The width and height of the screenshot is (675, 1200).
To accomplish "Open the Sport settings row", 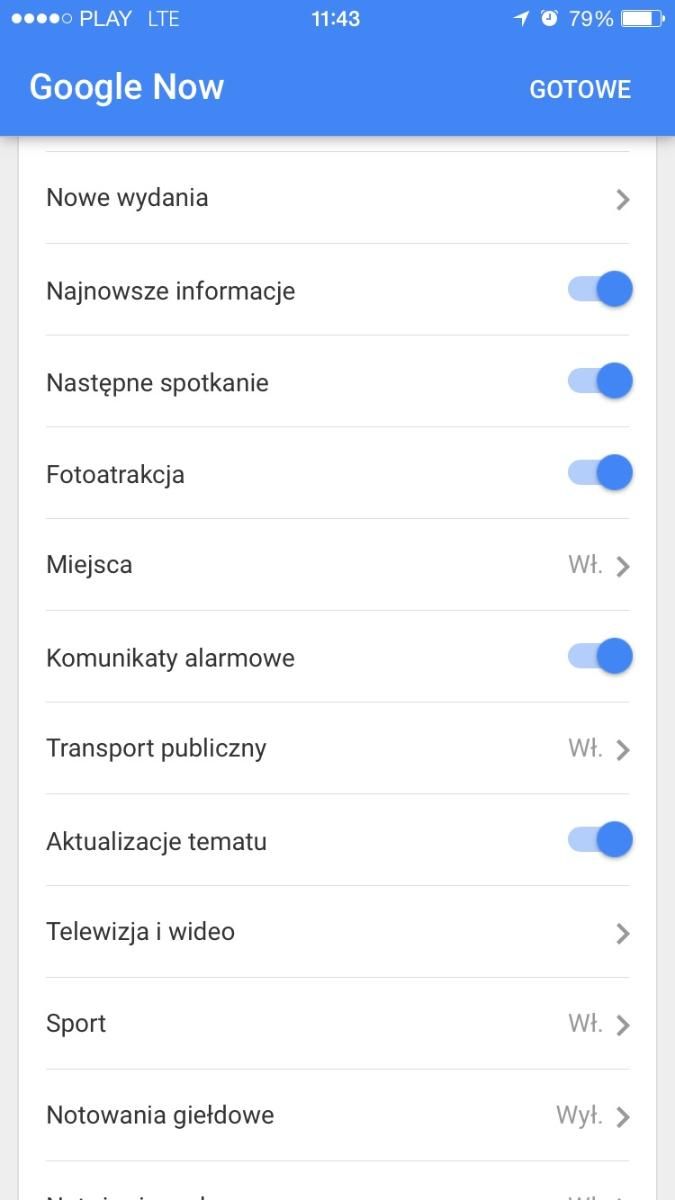I will [337, 1024].
